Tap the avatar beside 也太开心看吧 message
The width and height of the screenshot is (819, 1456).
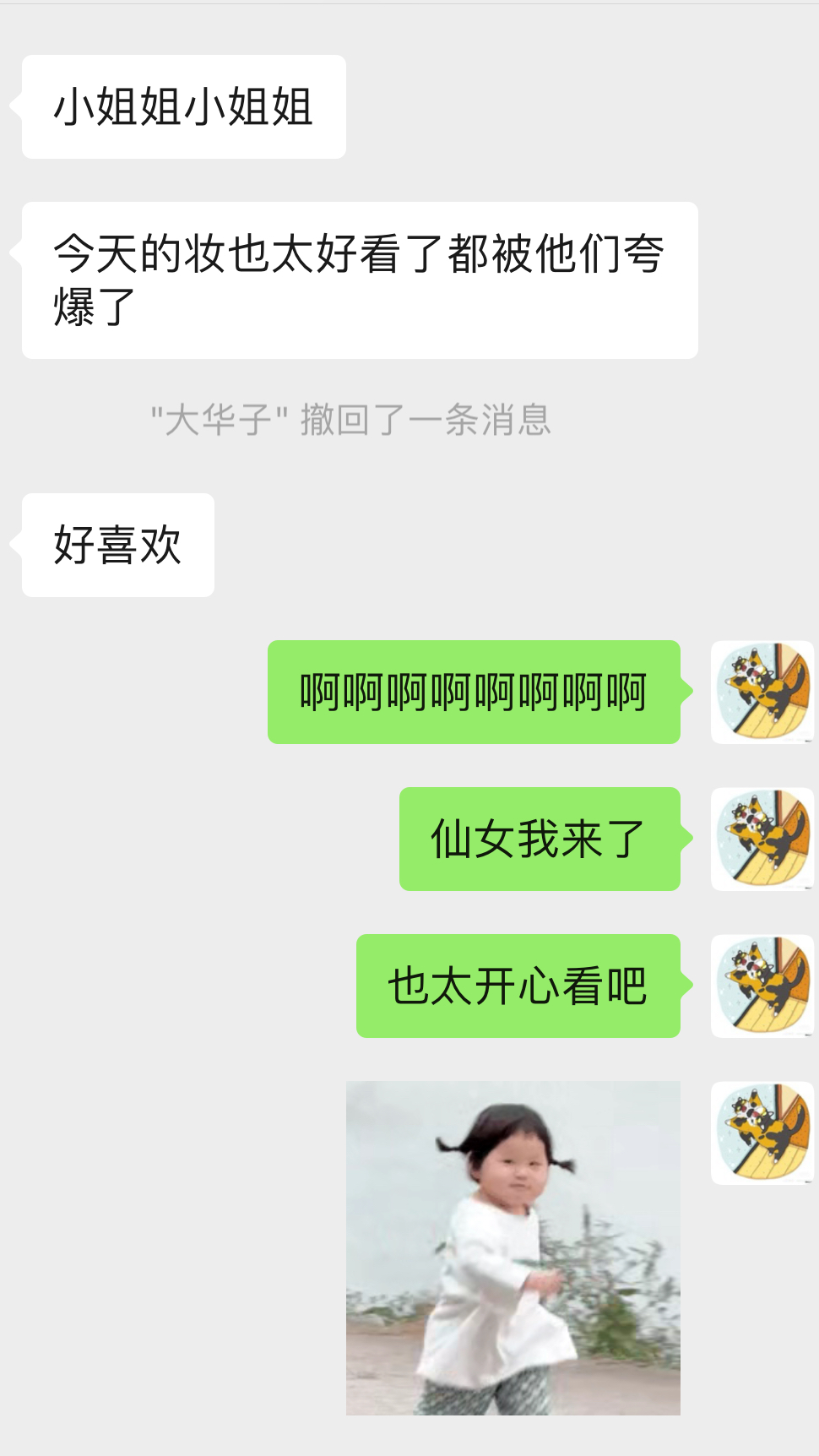[762, 986]
